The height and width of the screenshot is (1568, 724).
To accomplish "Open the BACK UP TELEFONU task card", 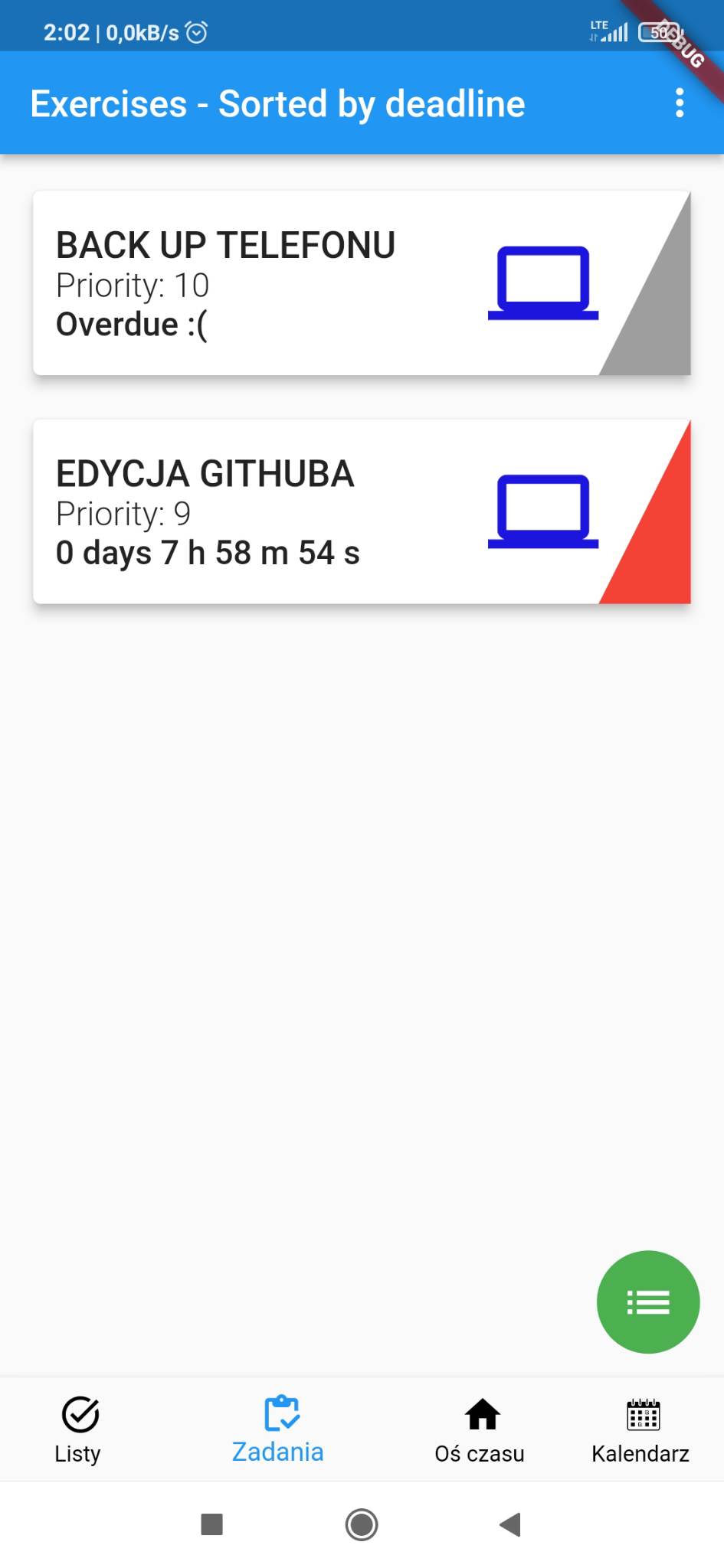I will [x=306, y=283].
